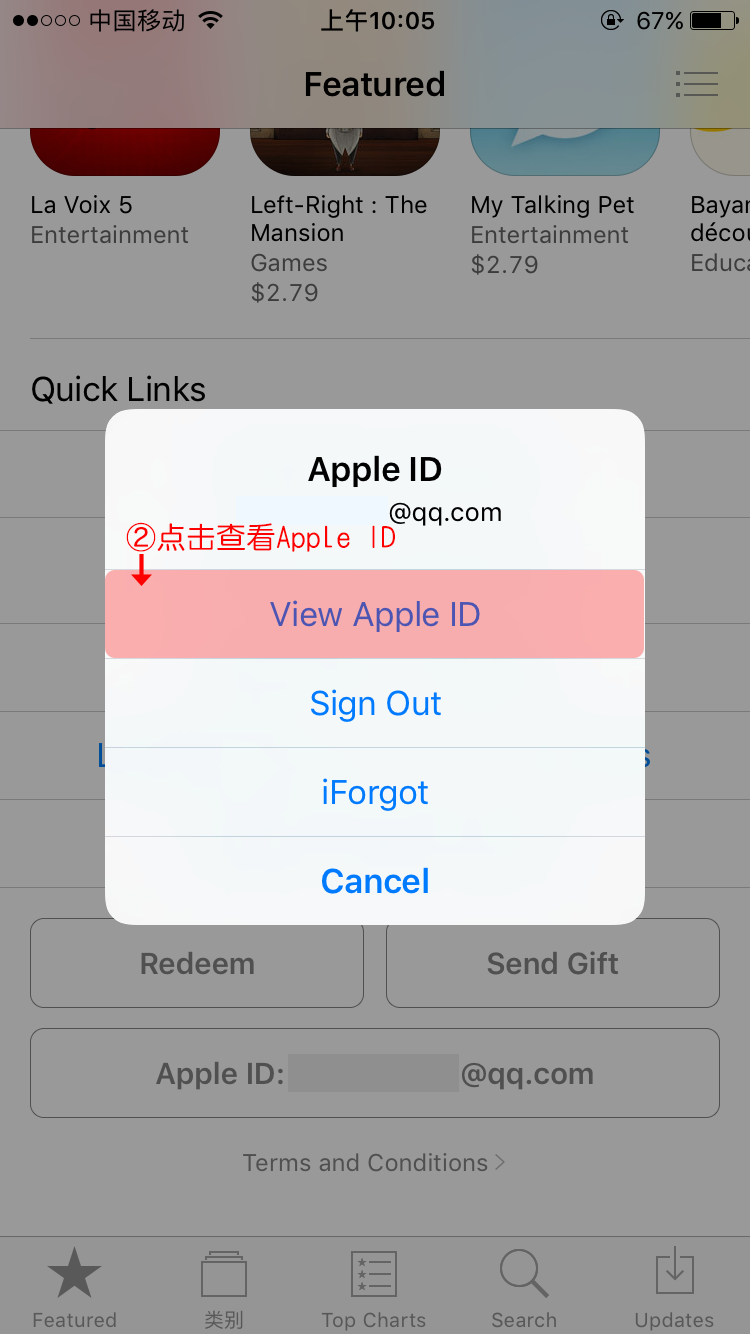Open Terms and Conditions

(x=374, y=1163)
